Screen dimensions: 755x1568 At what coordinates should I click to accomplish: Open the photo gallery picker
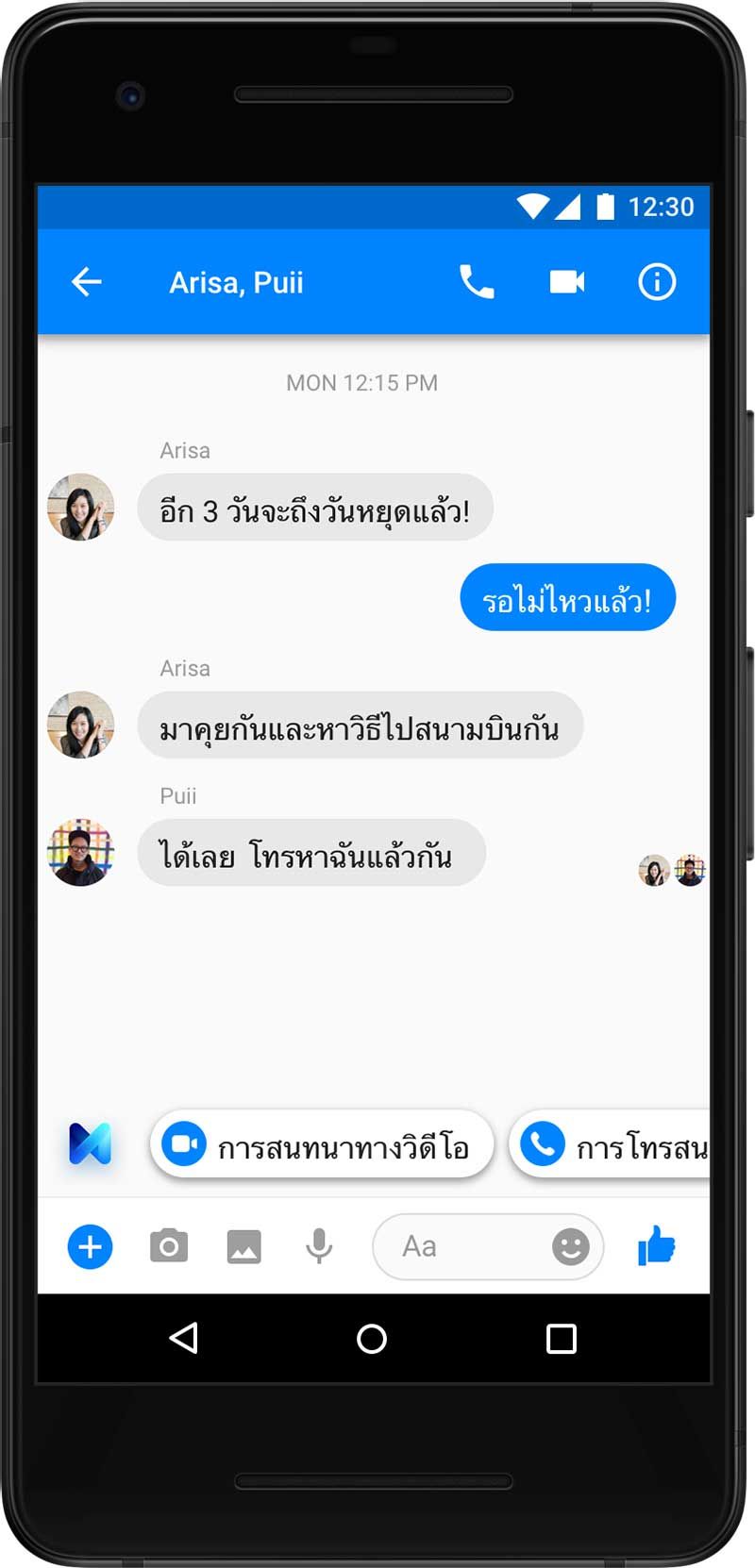click(x=244, y=1246)
